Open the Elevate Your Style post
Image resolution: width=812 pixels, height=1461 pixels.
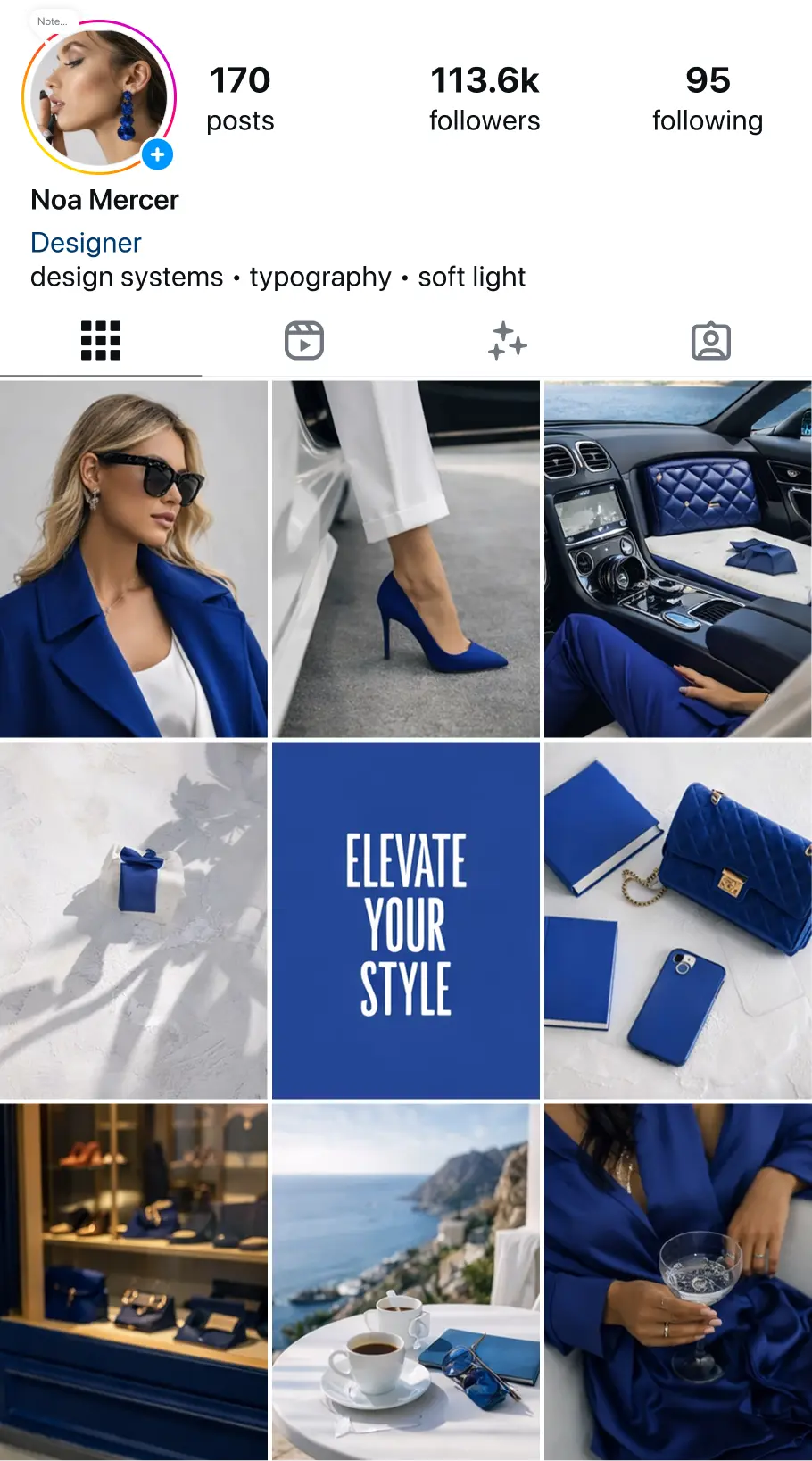pos(406,920)
